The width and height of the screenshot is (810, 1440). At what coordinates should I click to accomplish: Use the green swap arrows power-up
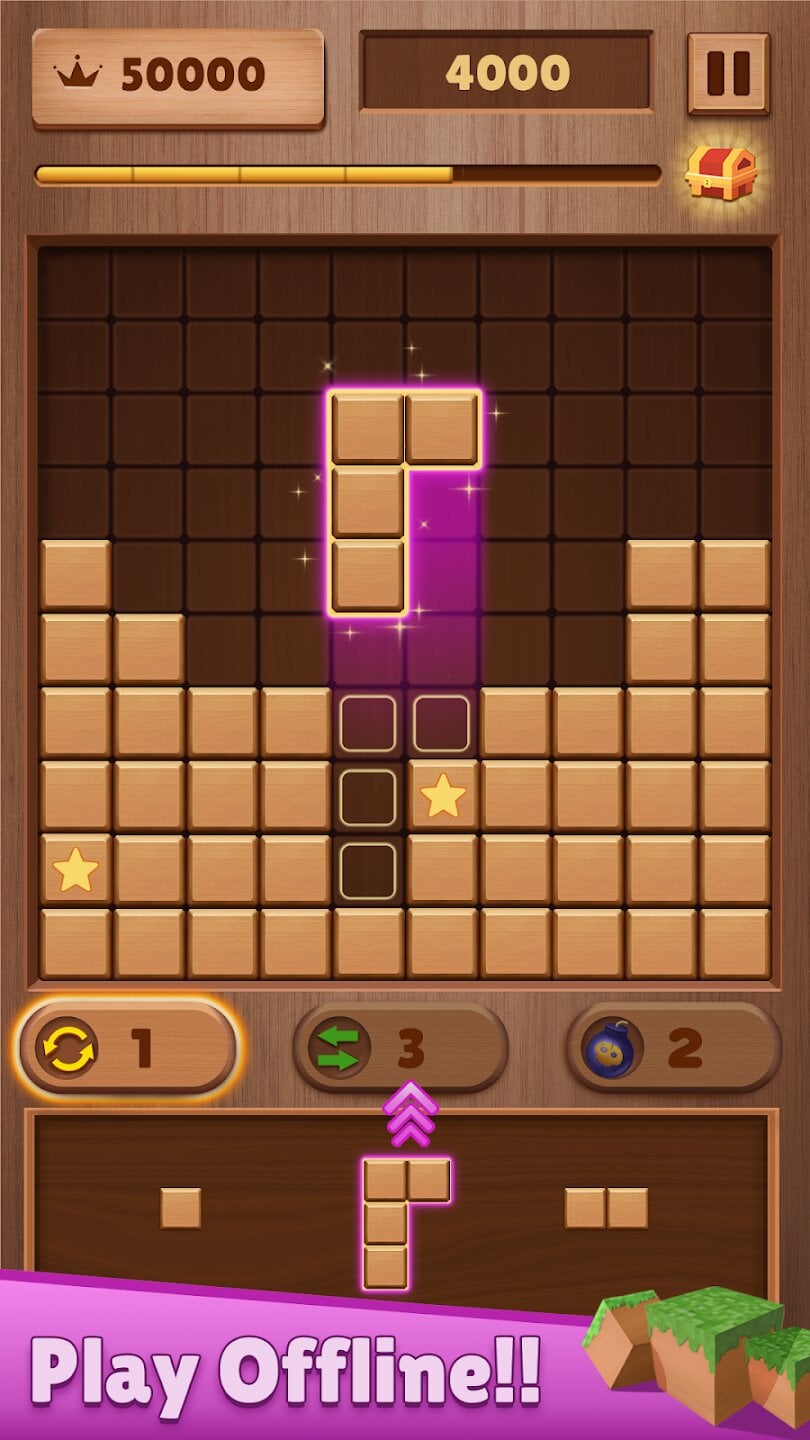point(401,1048)
